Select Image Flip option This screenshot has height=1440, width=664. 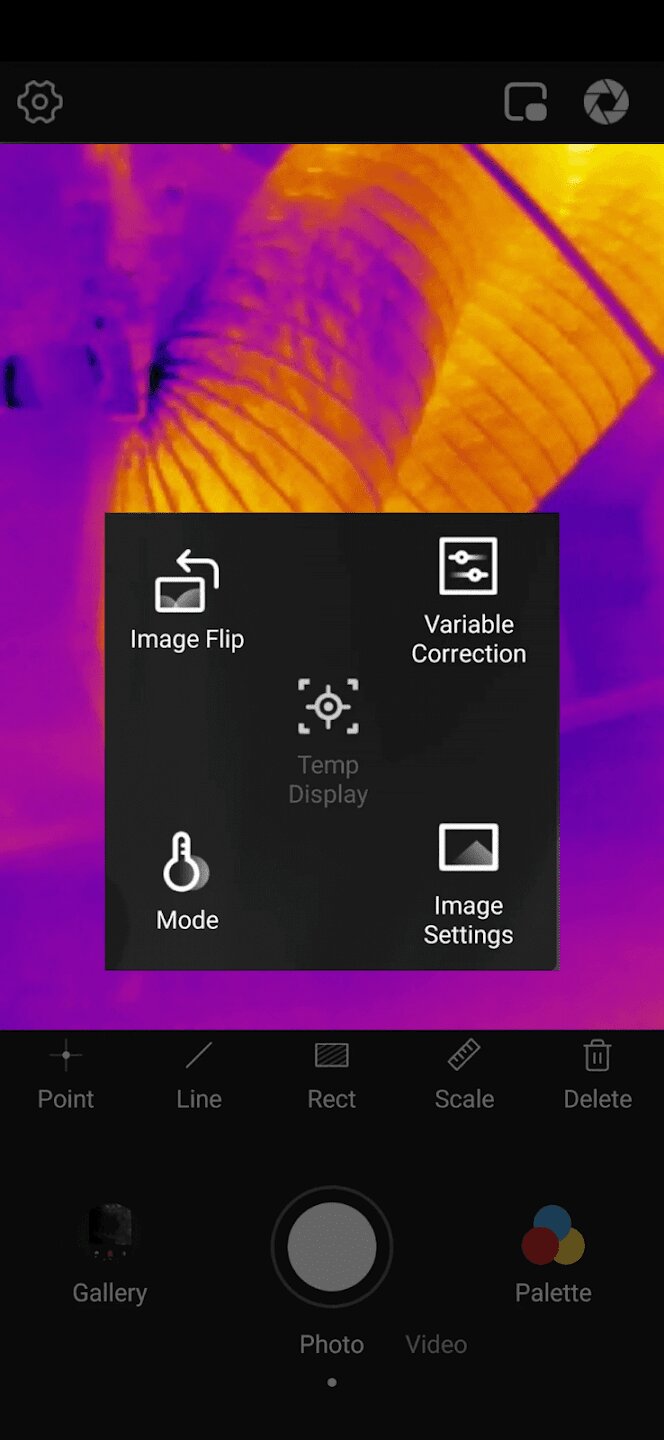187,600
